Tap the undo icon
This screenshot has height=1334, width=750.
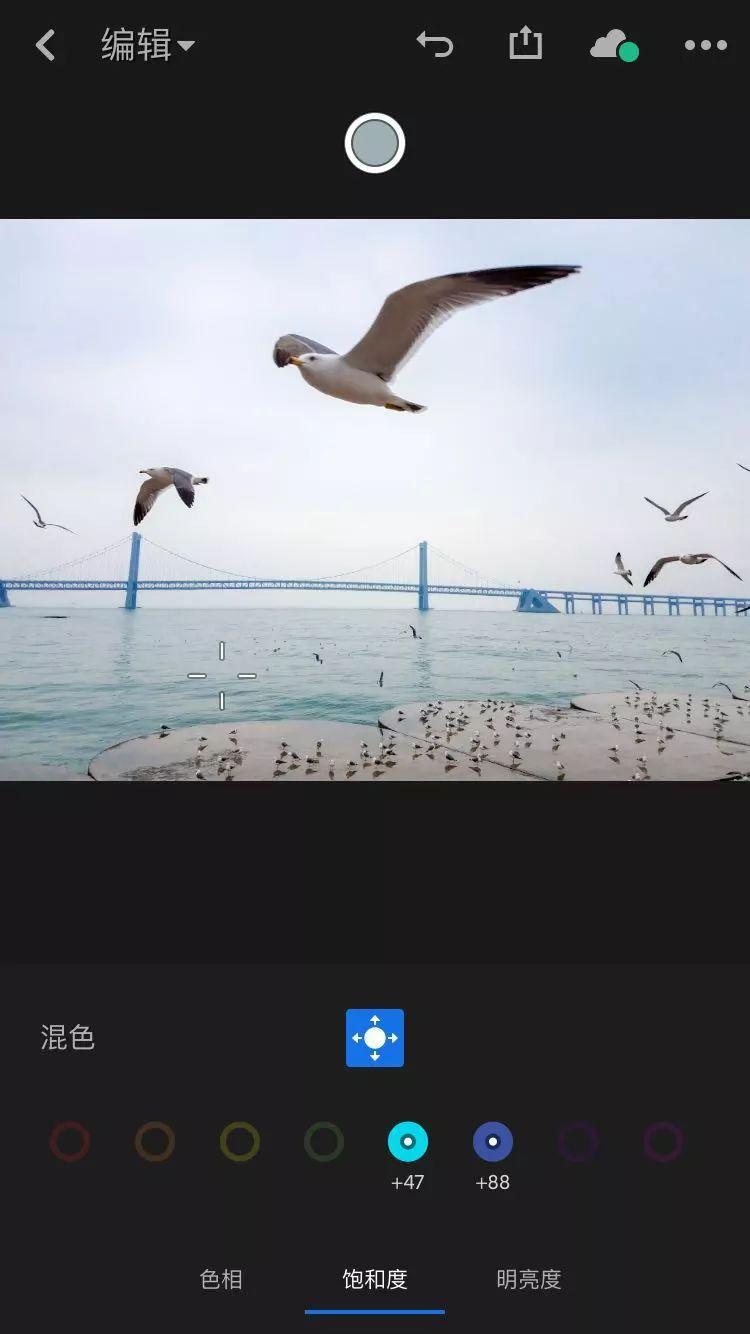pyautogui.click(x=437, y=44)
